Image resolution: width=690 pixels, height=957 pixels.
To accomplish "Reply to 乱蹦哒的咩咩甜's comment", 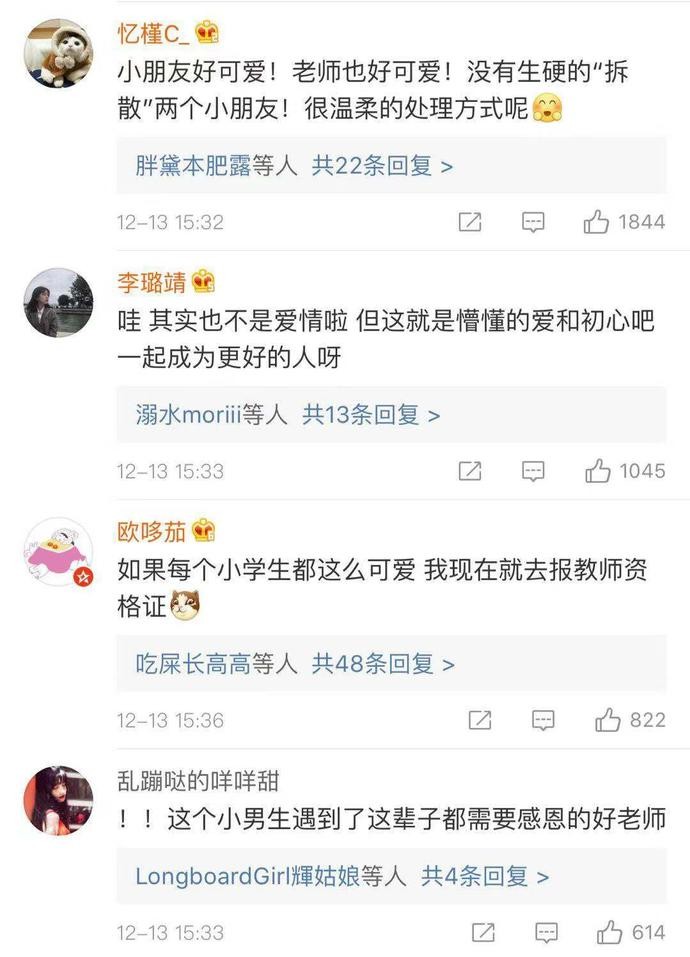I will tap(546, 933).
